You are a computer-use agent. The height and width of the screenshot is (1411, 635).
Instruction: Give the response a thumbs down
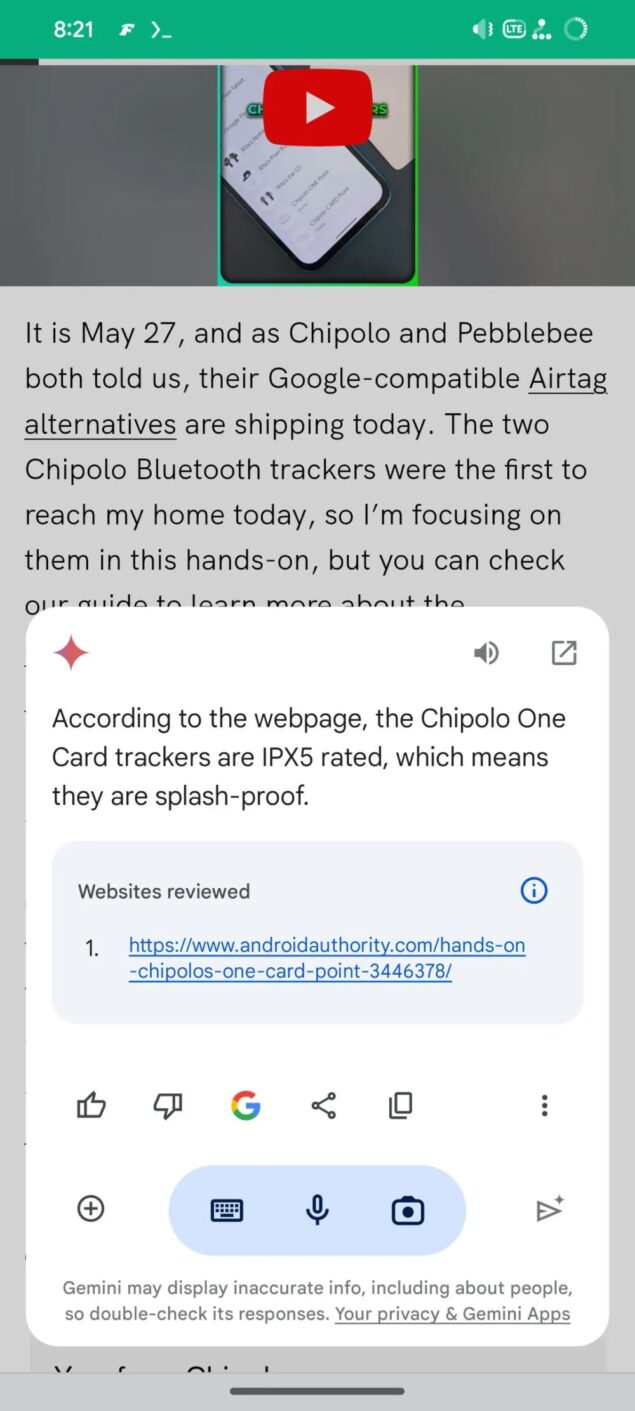(168, 1105)
